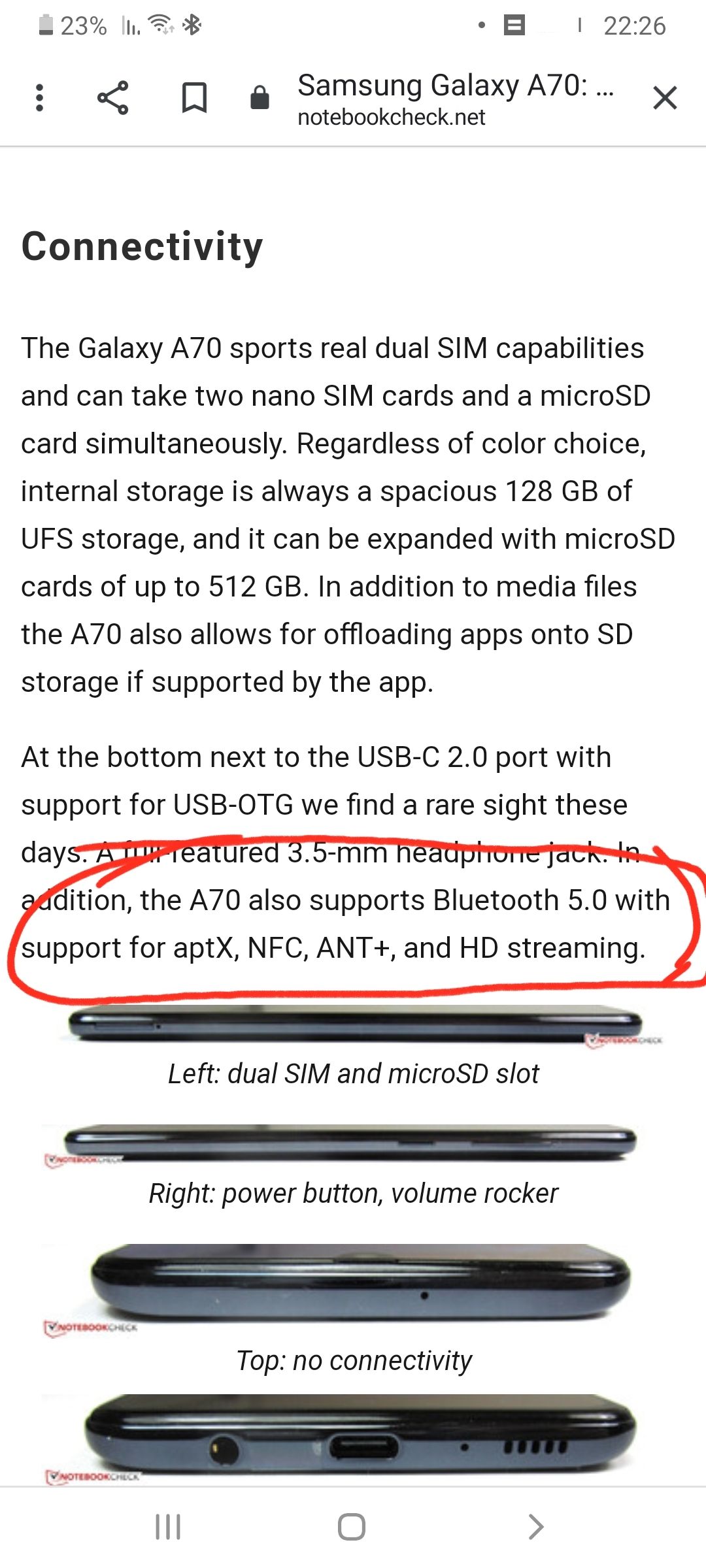Tap the lock icon for site security info

point(260,98)
